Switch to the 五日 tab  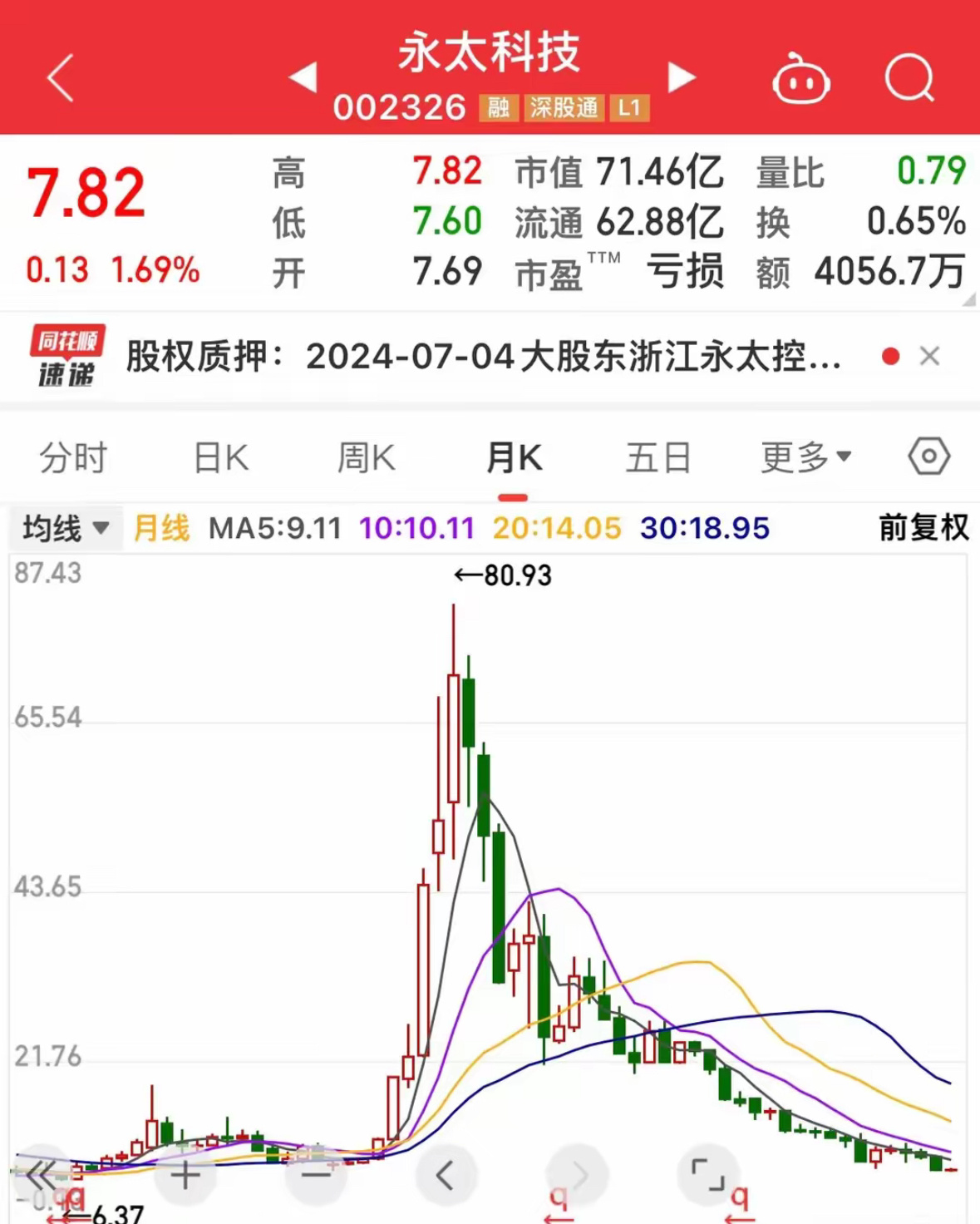tap(658, 457)
